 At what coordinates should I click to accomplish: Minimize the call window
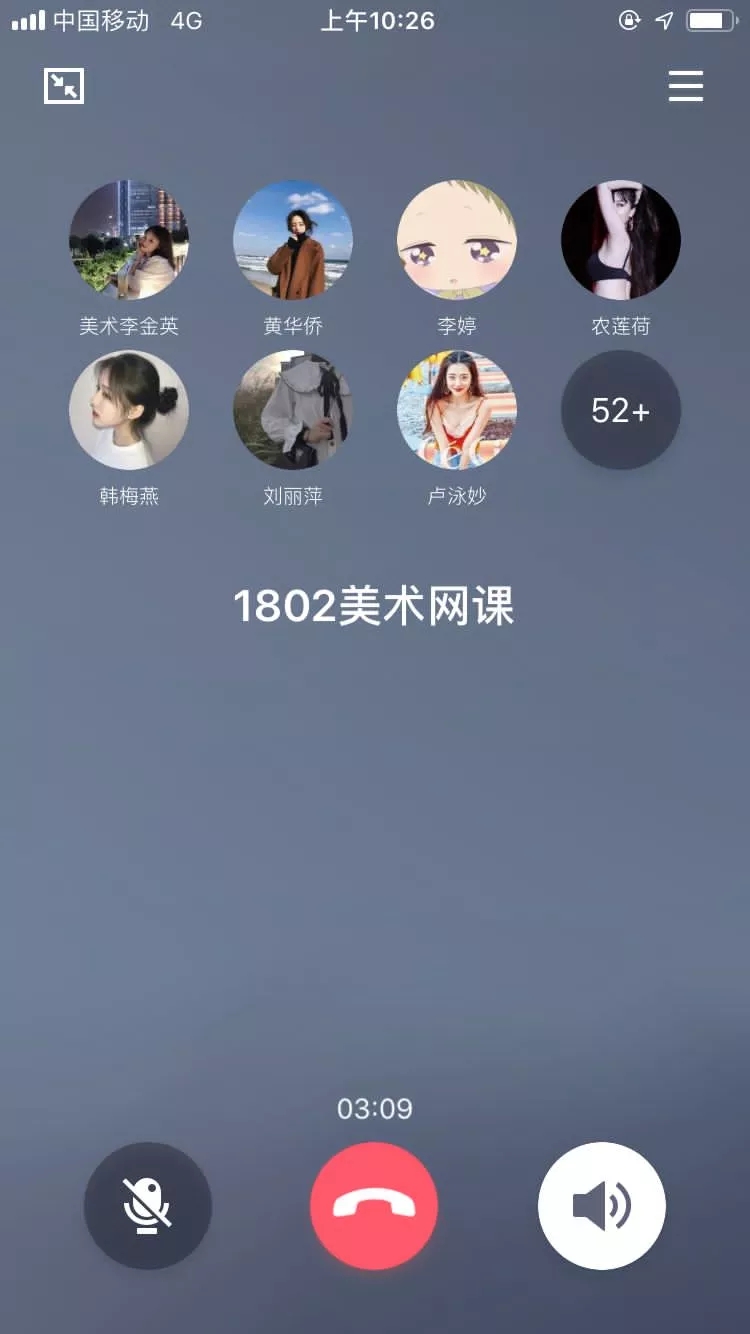(64, 86)
